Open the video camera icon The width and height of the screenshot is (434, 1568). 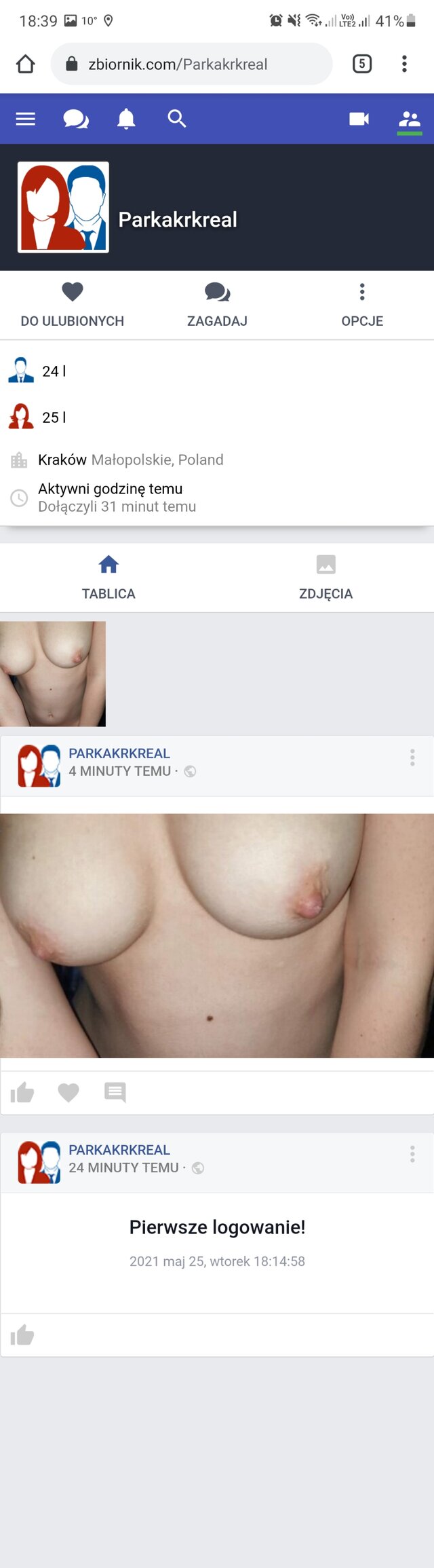tap(359, 119)
